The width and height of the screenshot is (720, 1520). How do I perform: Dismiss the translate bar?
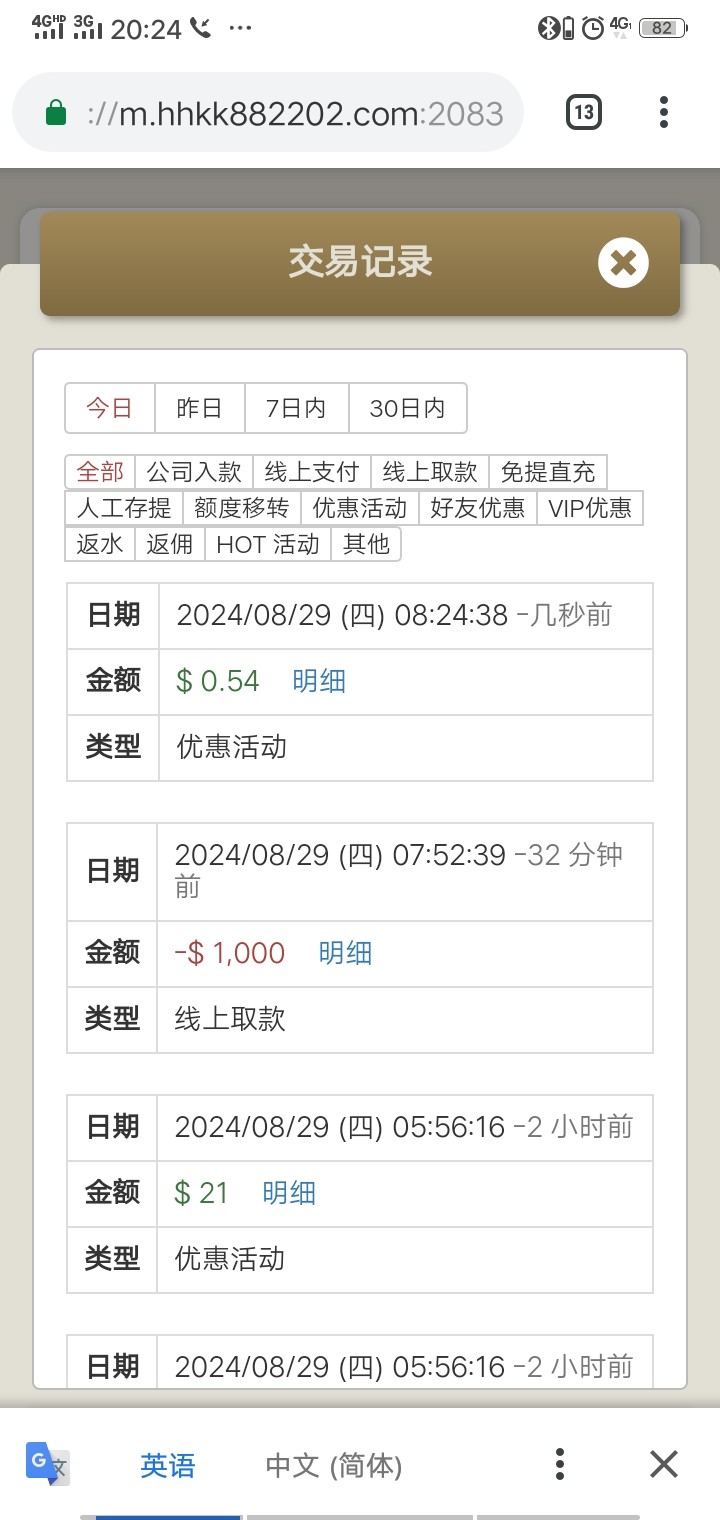[x=664, y=1465]
